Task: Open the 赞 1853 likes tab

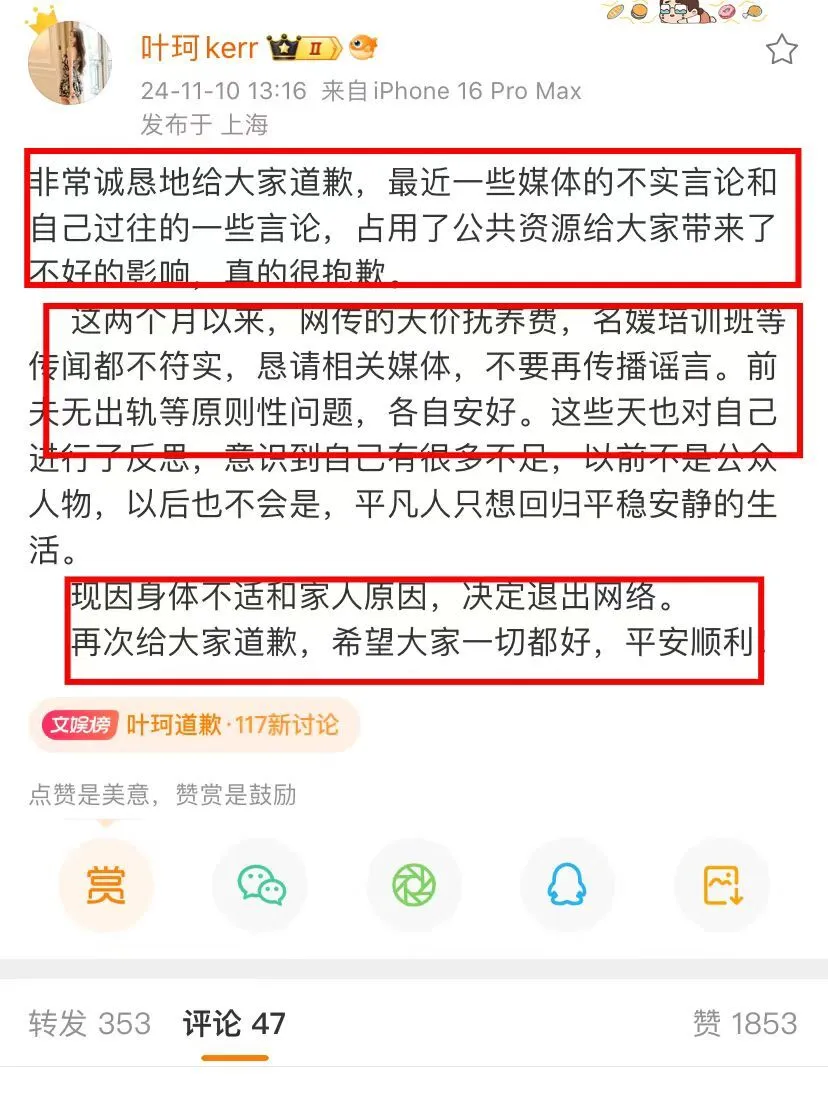Action: tap(745, 1024)
